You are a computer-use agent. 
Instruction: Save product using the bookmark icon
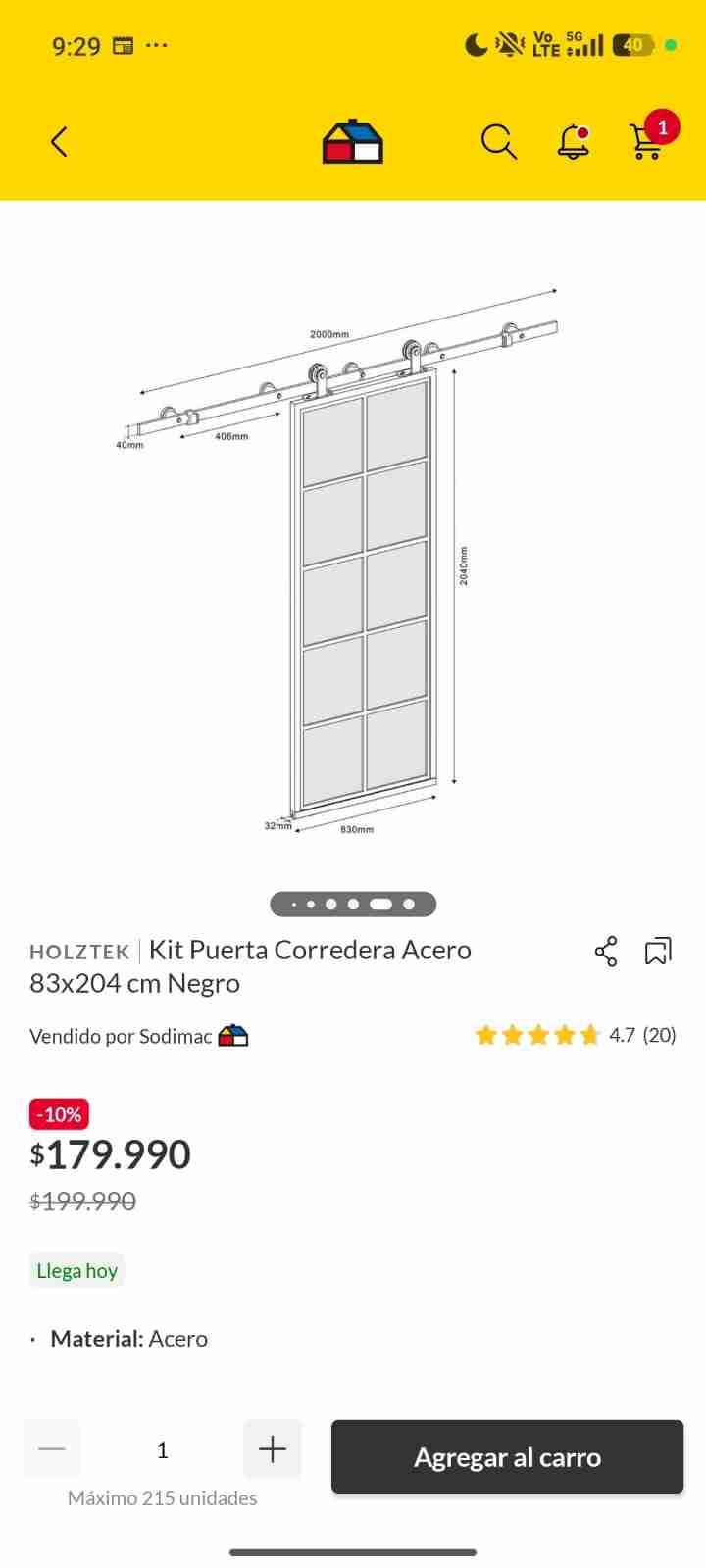659,951
